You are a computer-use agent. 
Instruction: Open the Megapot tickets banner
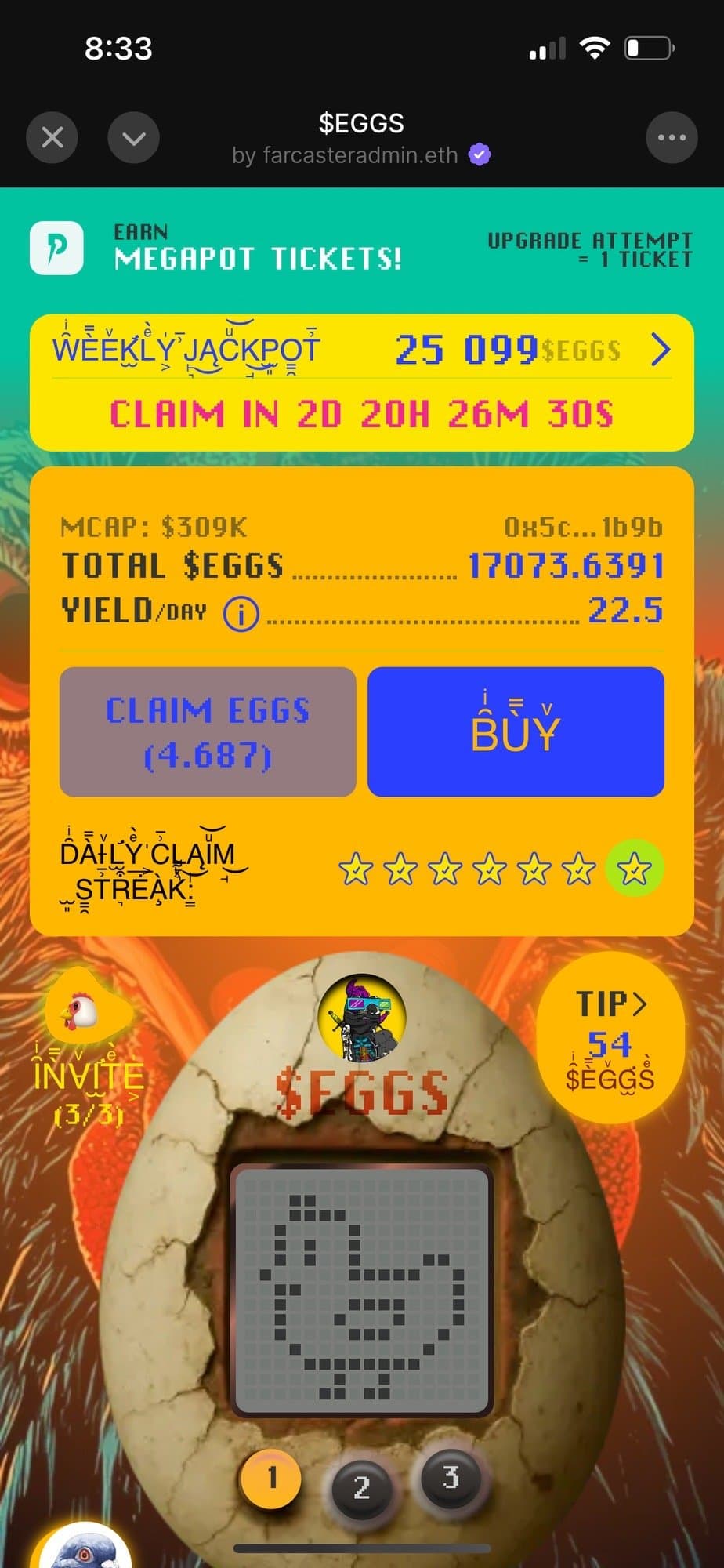point(360,249)
